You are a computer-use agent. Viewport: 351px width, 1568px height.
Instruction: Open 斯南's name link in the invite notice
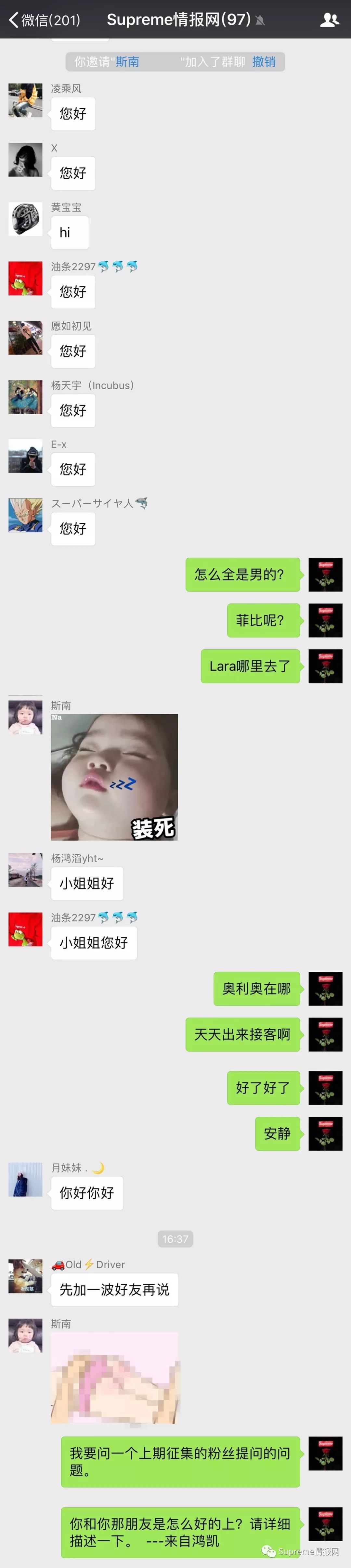(127, 61)
